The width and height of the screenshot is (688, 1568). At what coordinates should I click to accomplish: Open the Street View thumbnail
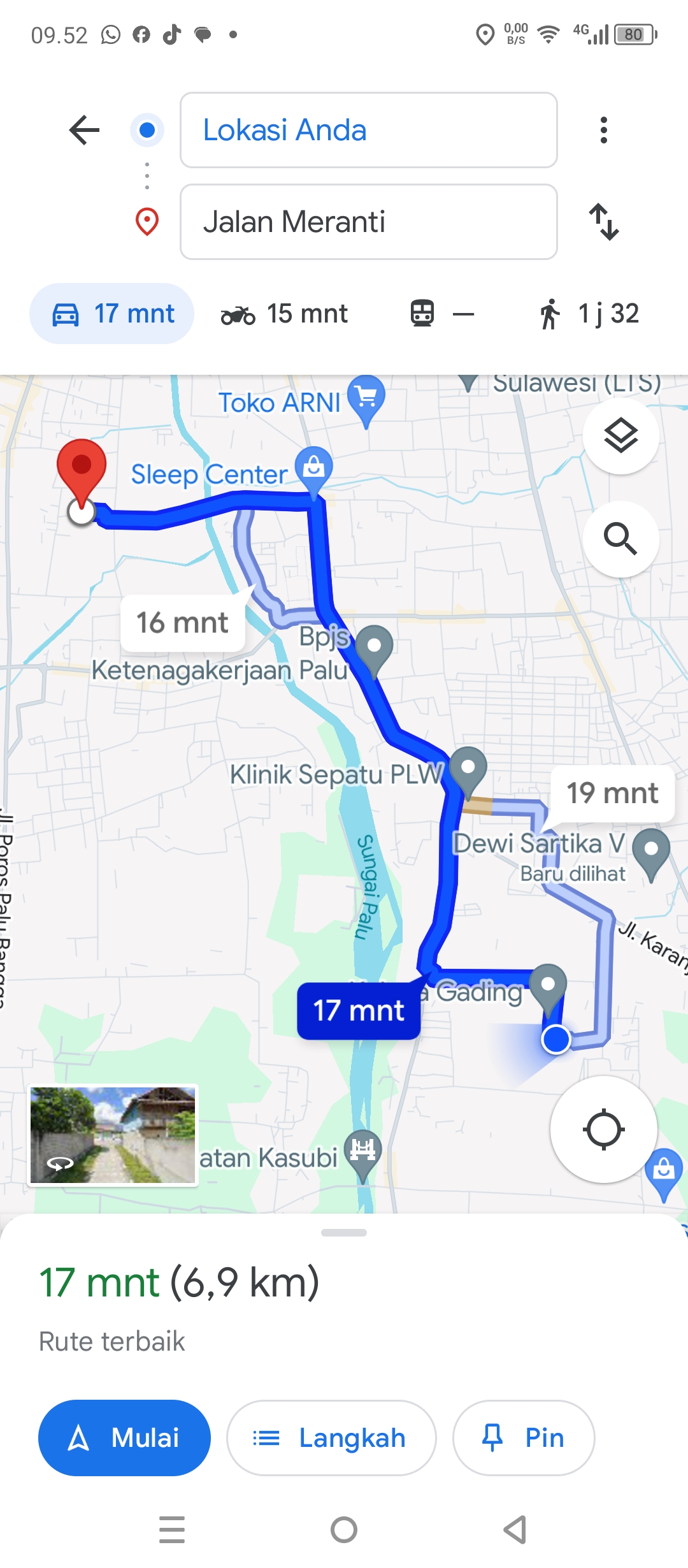(x=113, y=1135)
